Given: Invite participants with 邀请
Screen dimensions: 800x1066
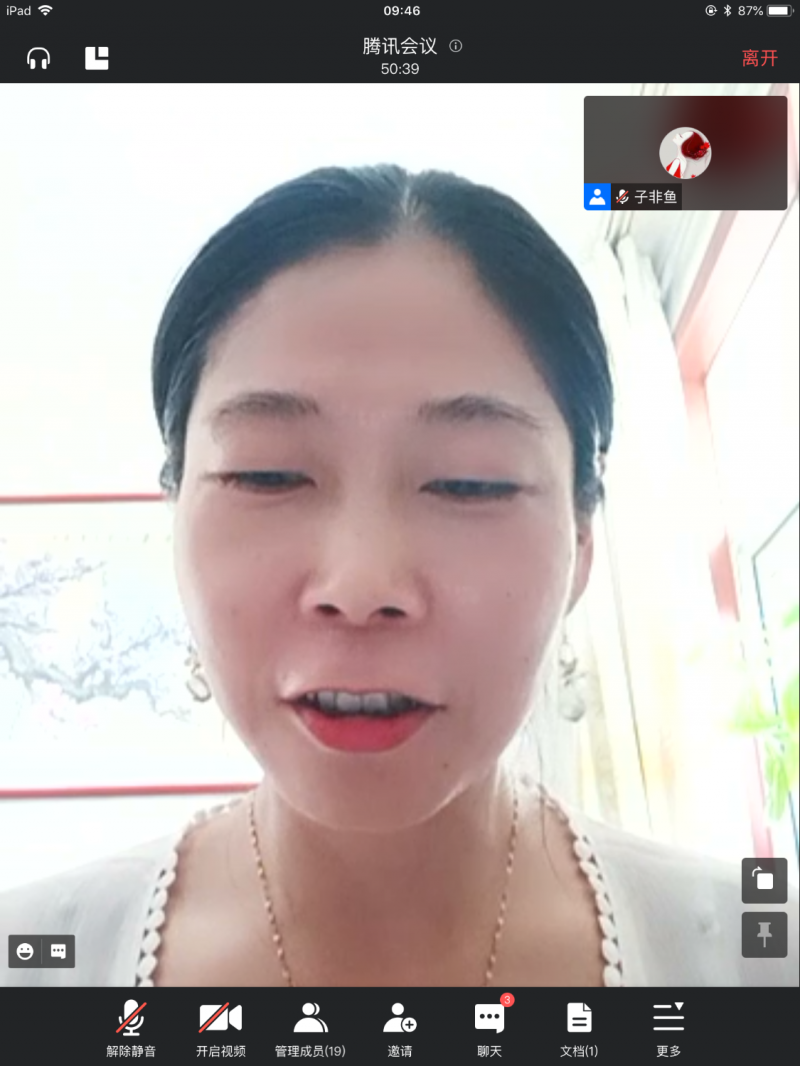Looking at the screenshot, I should click(x=400, y=1028).
